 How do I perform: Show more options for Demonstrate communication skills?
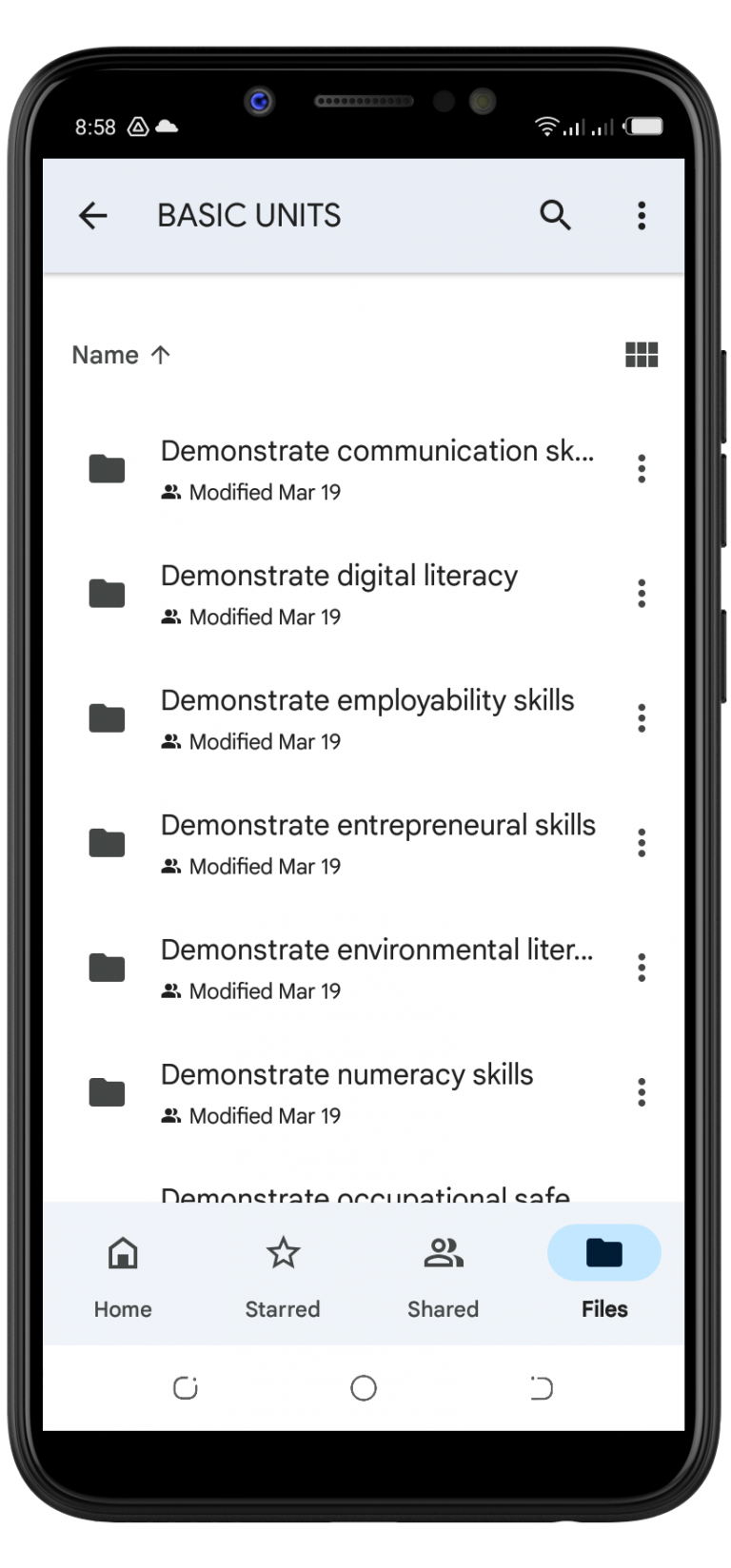642,469
